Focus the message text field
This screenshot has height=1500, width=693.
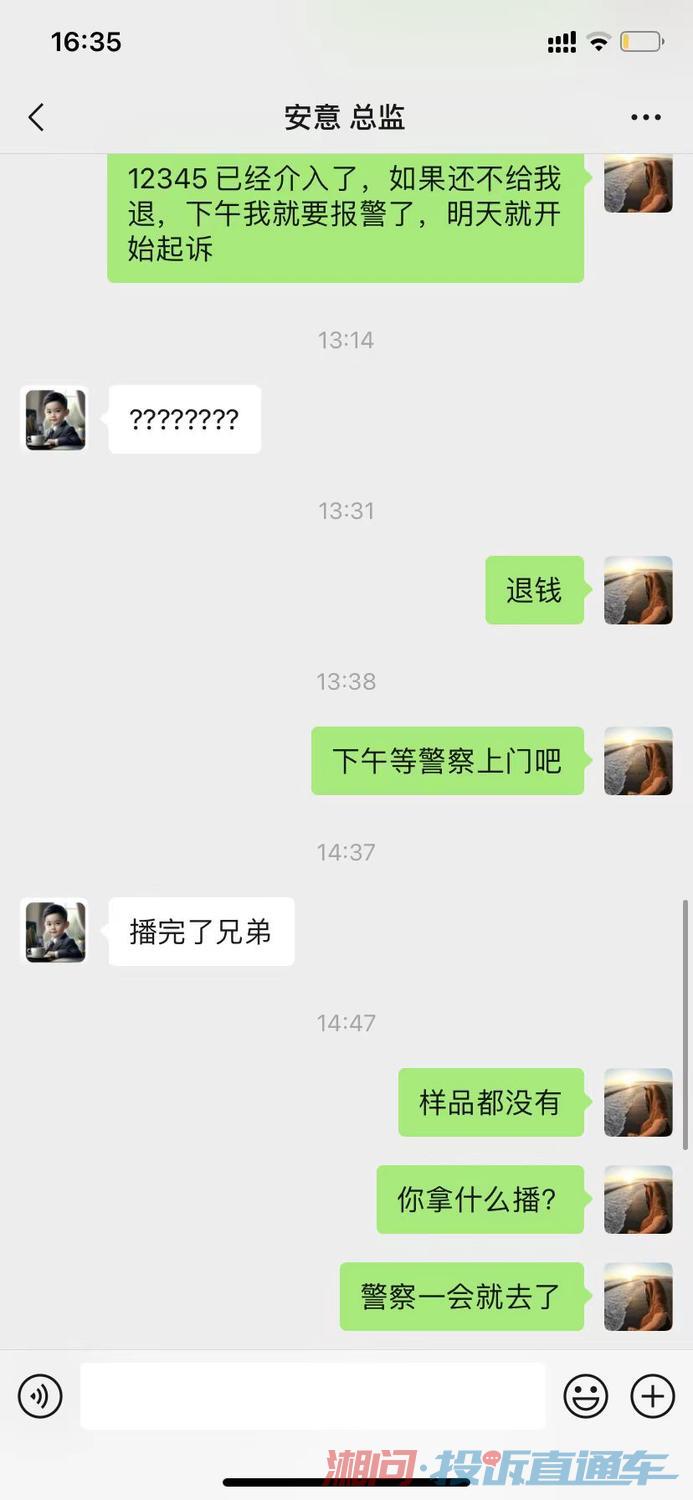(x=312, y=1395)
